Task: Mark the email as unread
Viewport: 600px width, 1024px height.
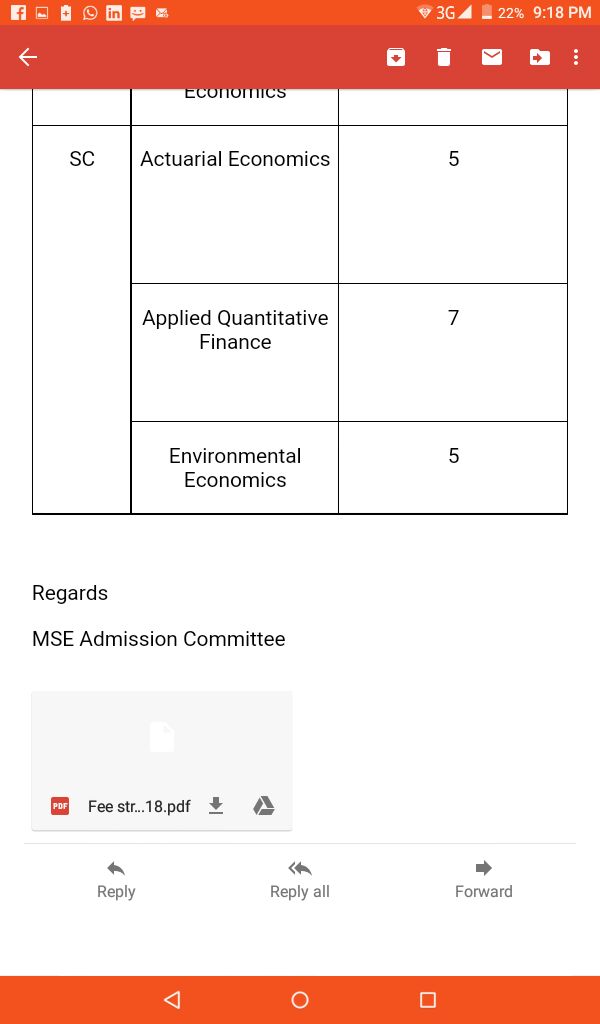Action: [491, 57]
